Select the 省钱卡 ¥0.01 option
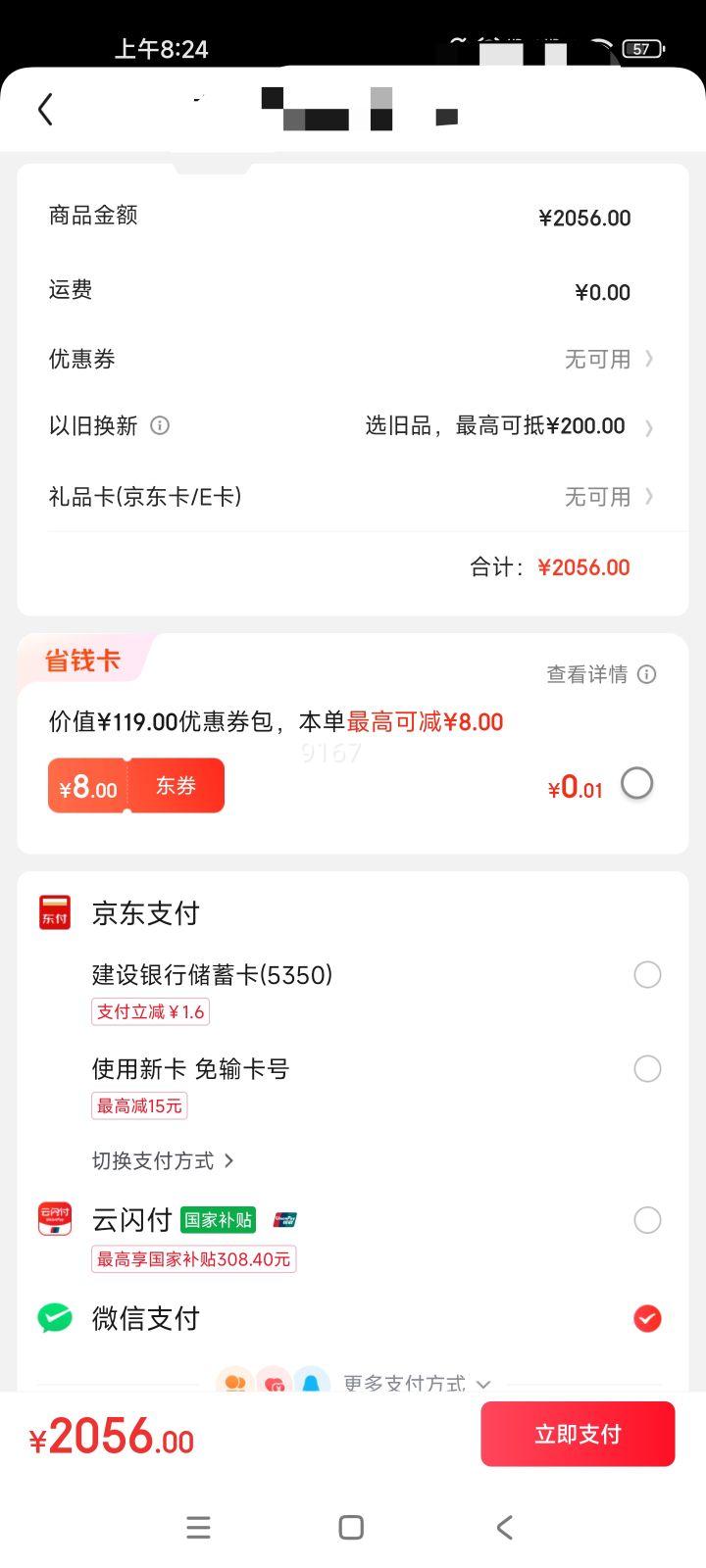706x1568 pixels. point(637,784)
